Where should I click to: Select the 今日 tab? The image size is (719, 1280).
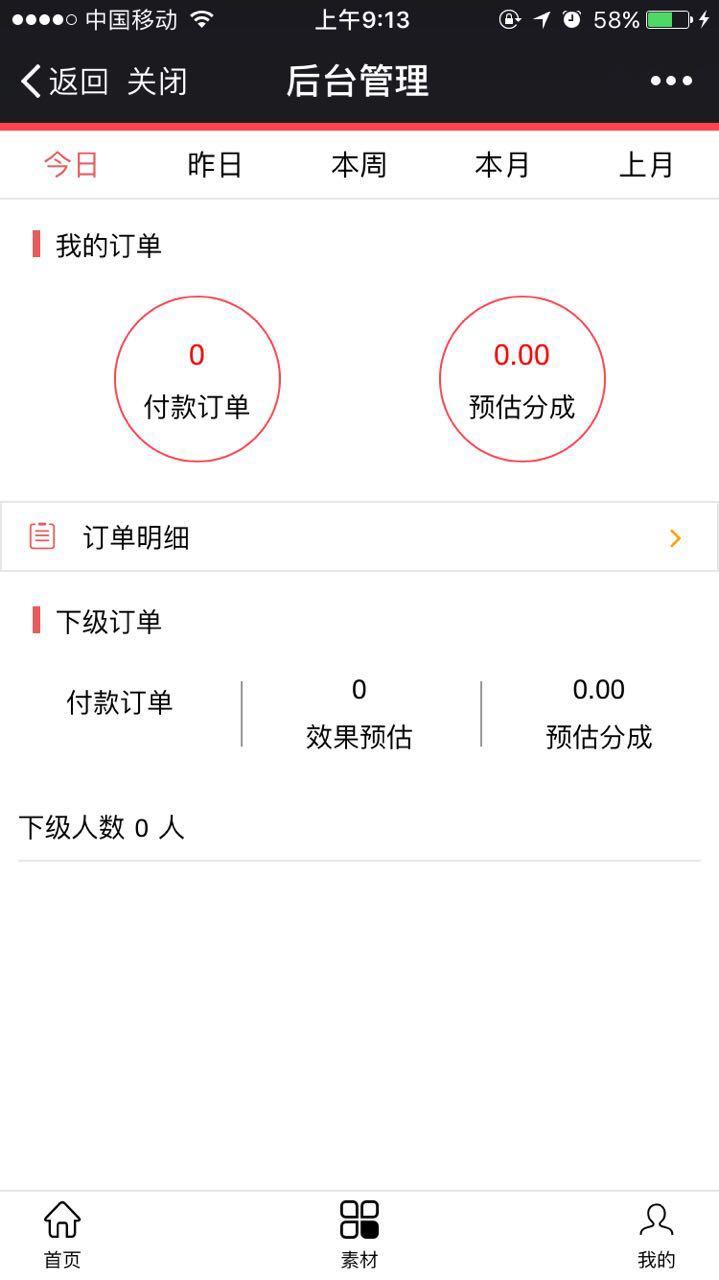[x=71, y=165]
